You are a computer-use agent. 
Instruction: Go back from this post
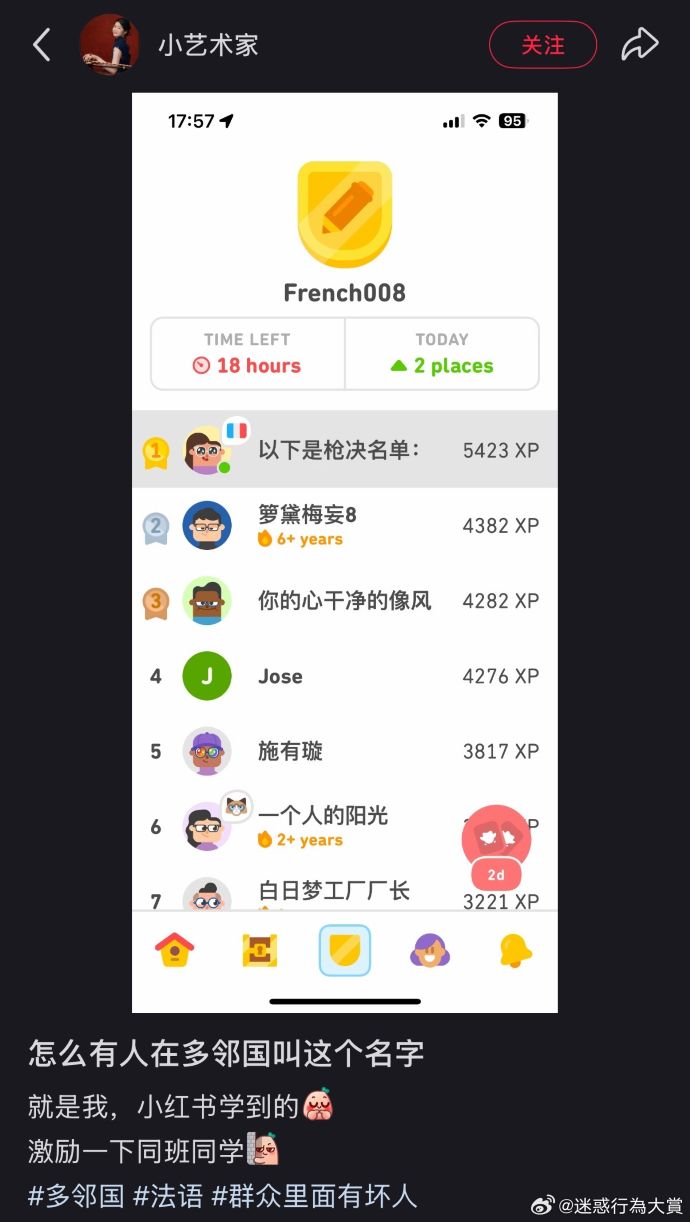tap(41, 45)
